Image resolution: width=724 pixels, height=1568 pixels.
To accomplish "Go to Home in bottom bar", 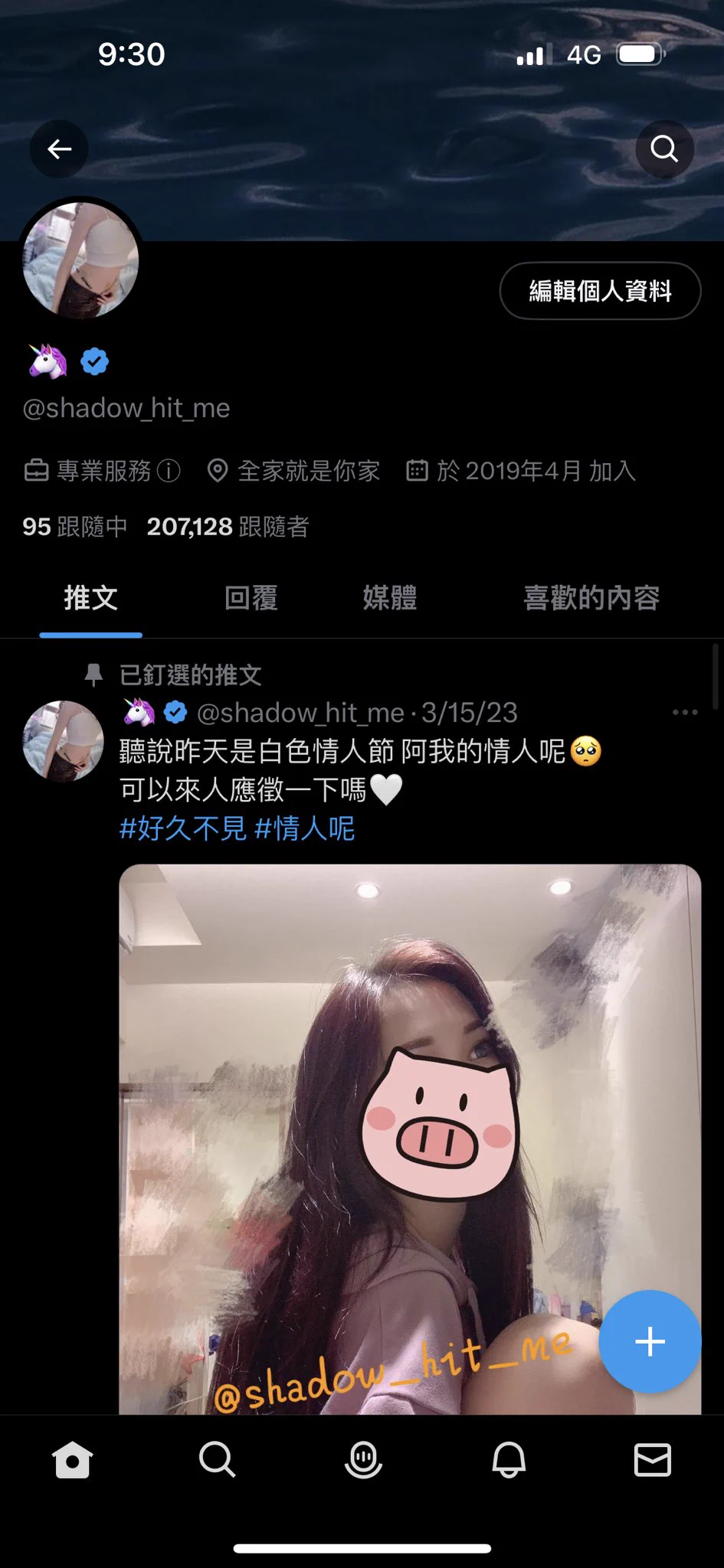I will (x=73, y=1460).
